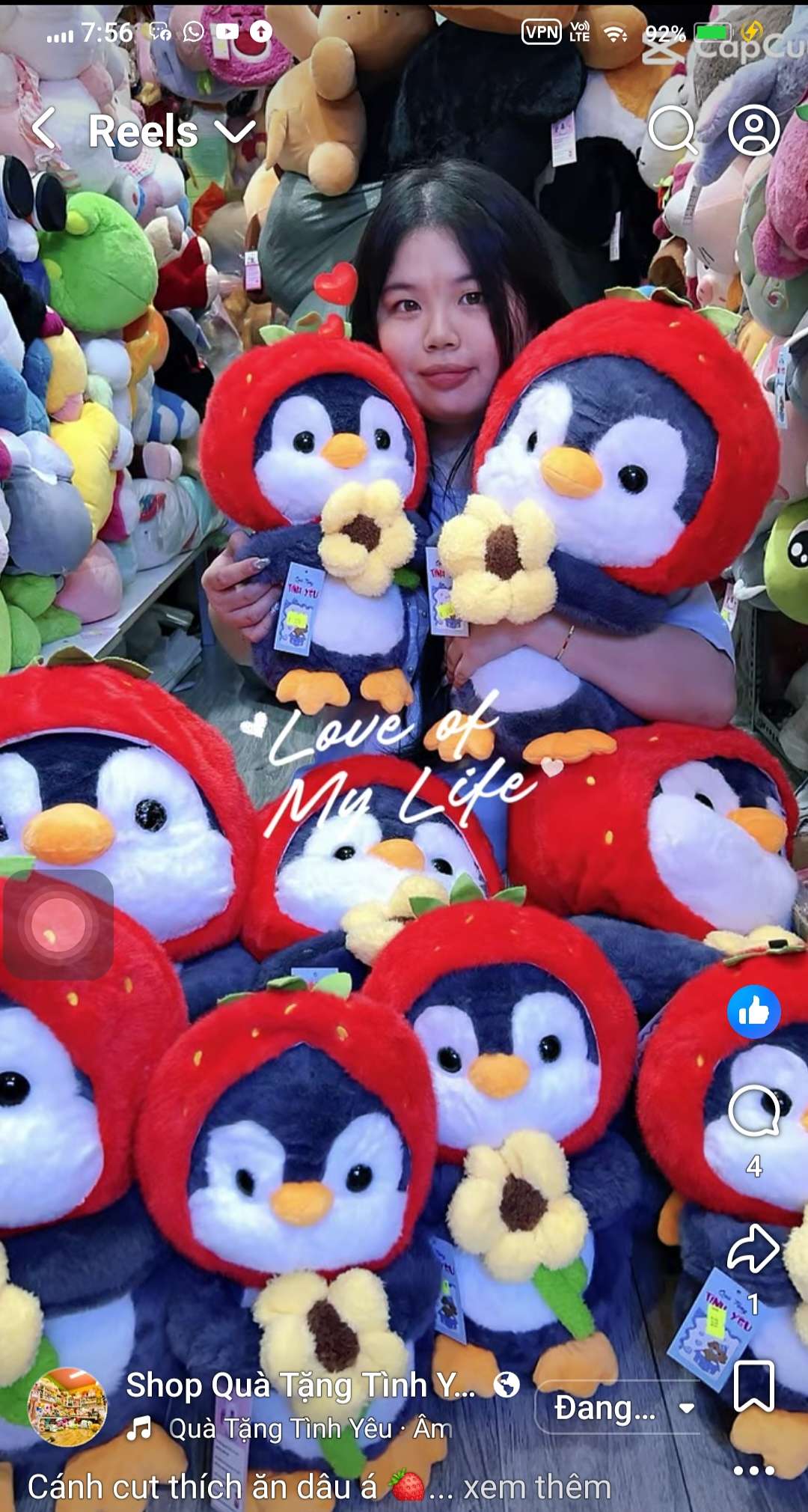
Task: Open the three-dots options menu
Action: tap(753, 1470)
